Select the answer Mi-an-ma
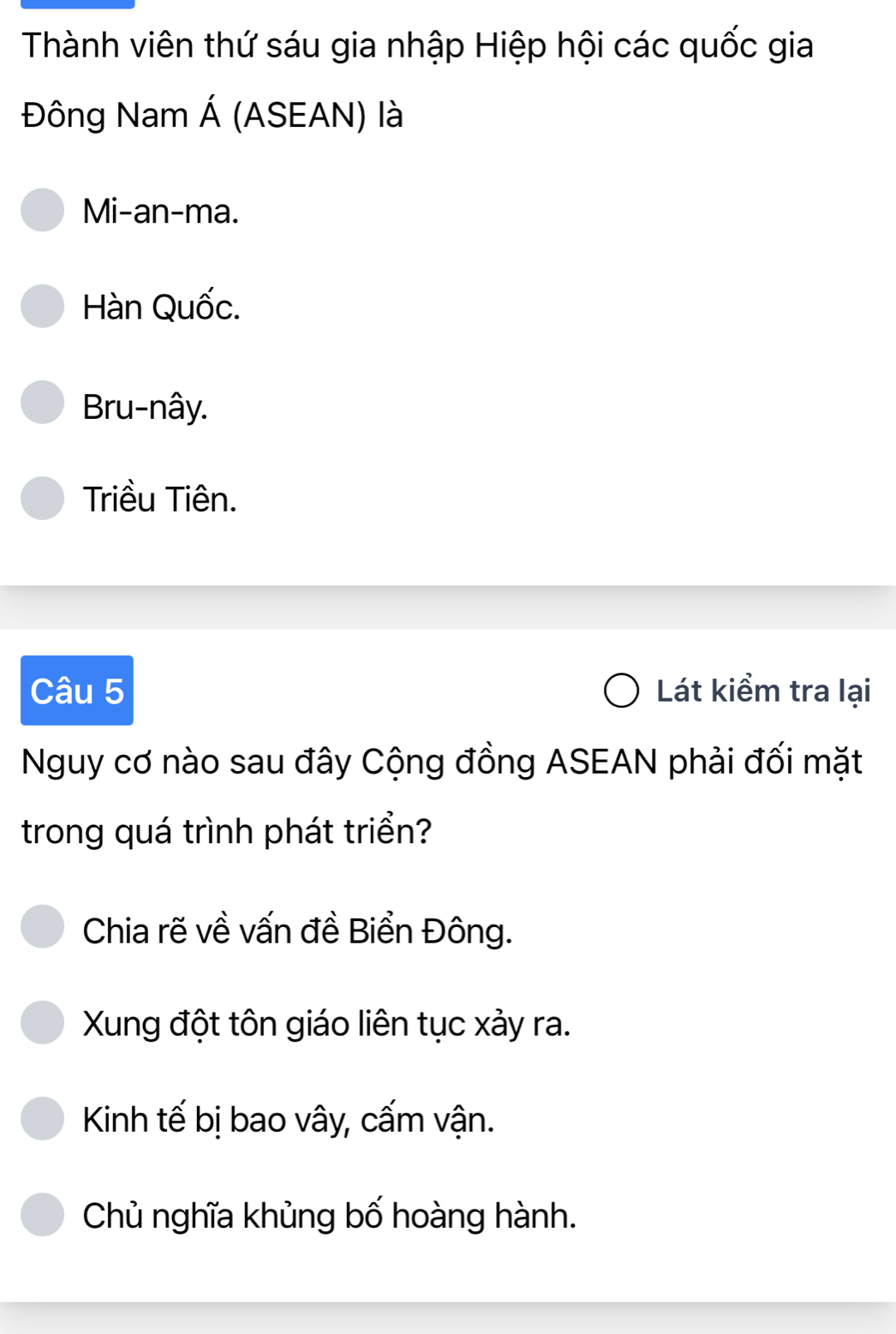Image resolution: width=896 pixels, height=1334 pixels. point(43,211)
